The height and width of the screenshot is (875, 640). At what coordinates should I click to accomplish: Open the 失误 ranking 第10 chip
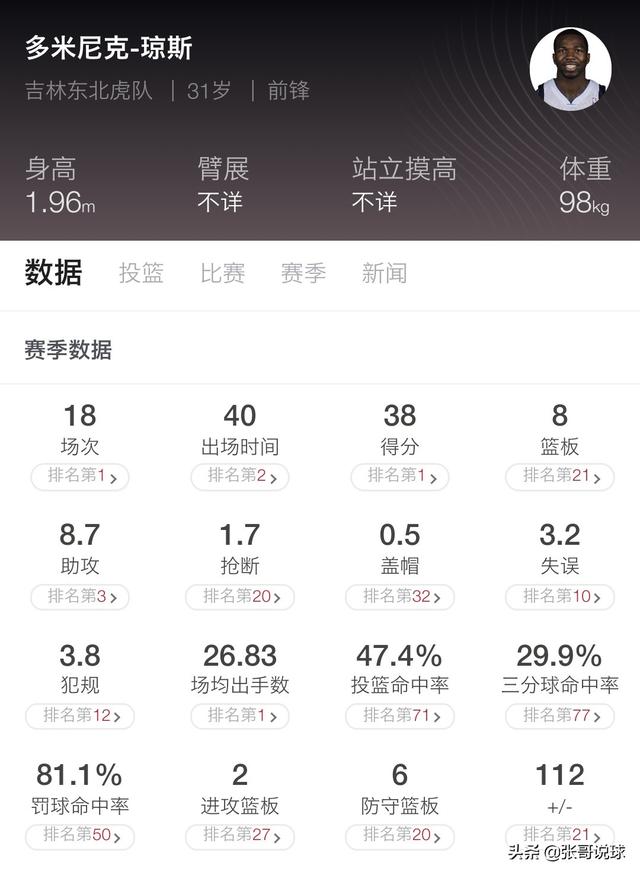(560, 597)
